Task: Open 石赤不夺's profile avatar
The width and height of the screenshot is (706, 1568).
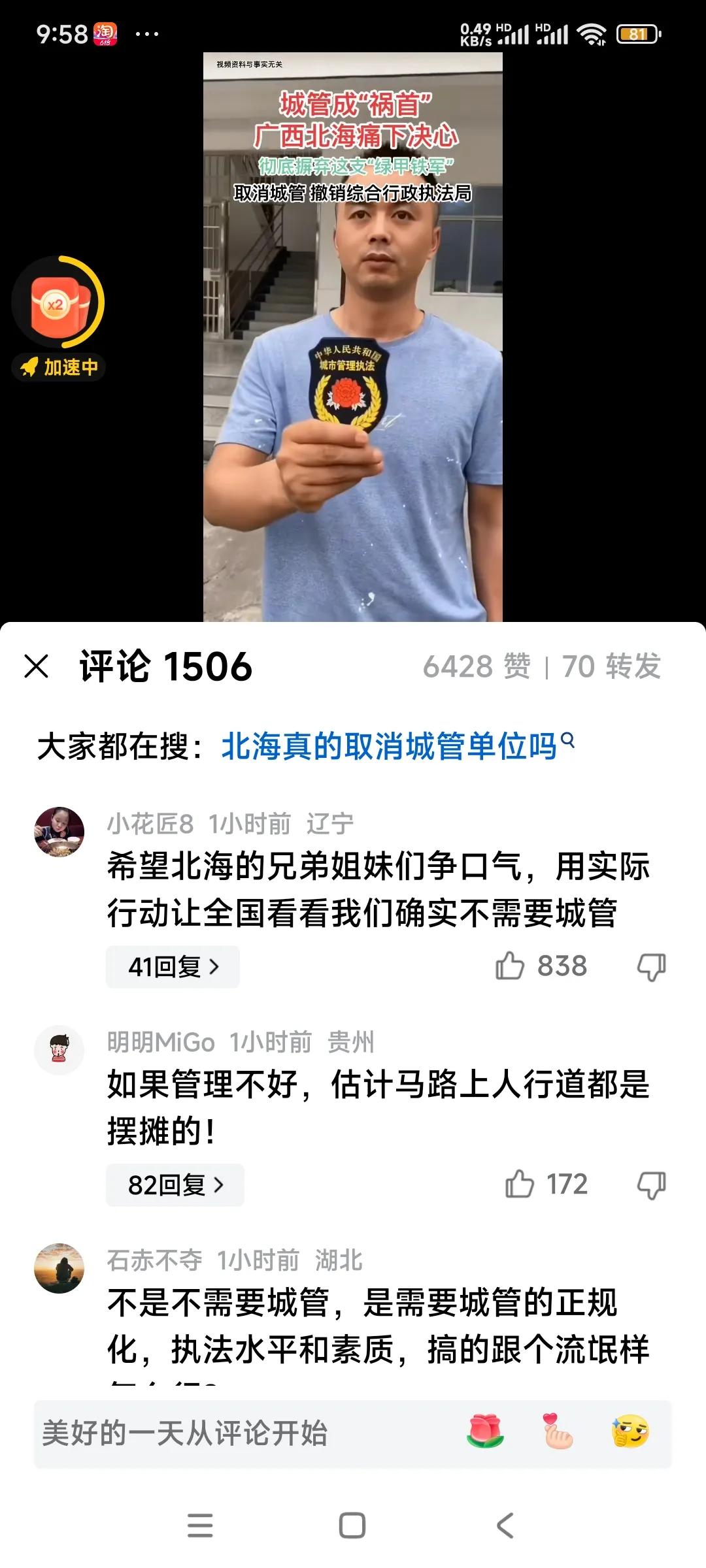Action: point(59,1268)
